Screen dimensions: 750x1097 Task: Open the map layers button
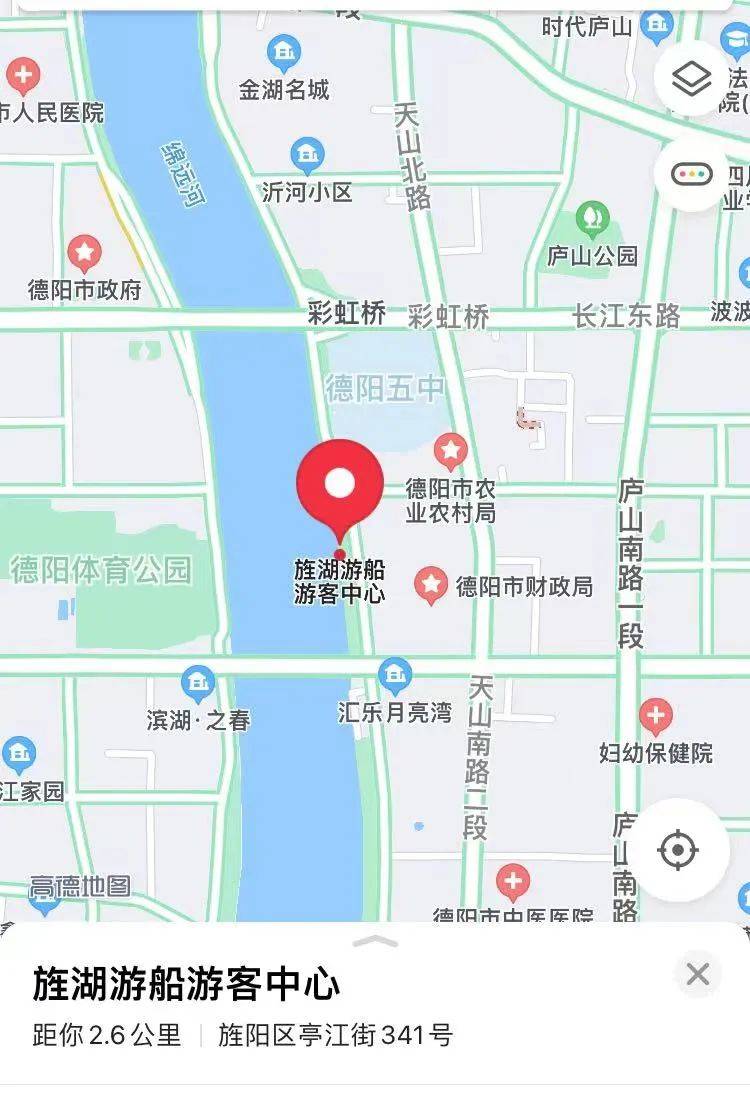[691, 78]
